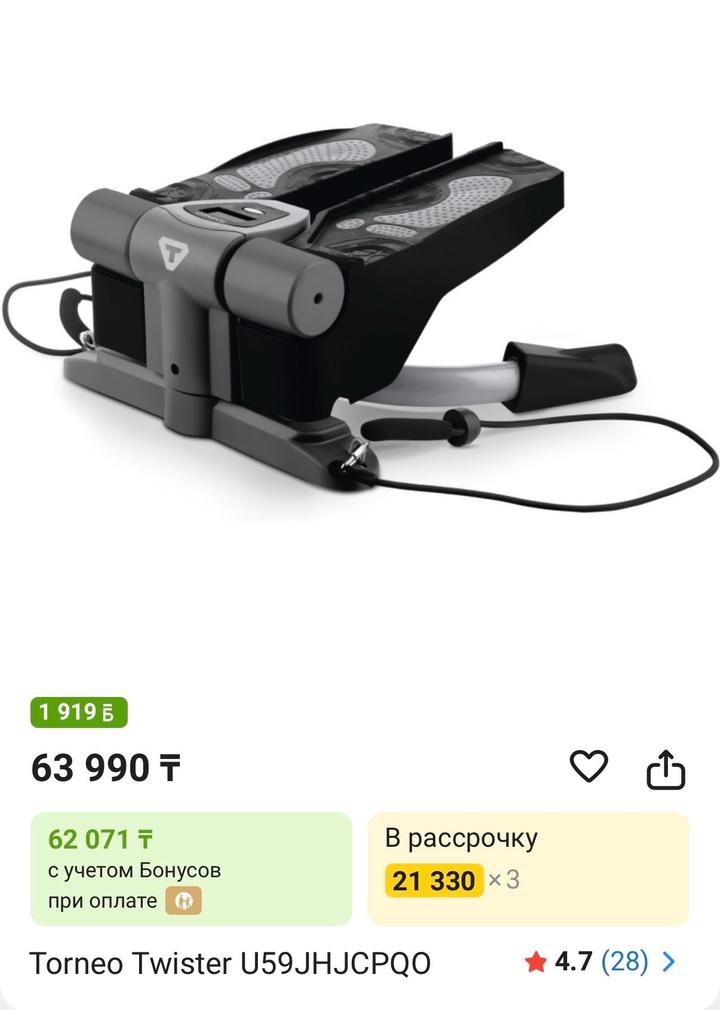This screenshot has height=1010, width=720.
Task: Open the 4.7 rating reviews
Action: point(600,962)
